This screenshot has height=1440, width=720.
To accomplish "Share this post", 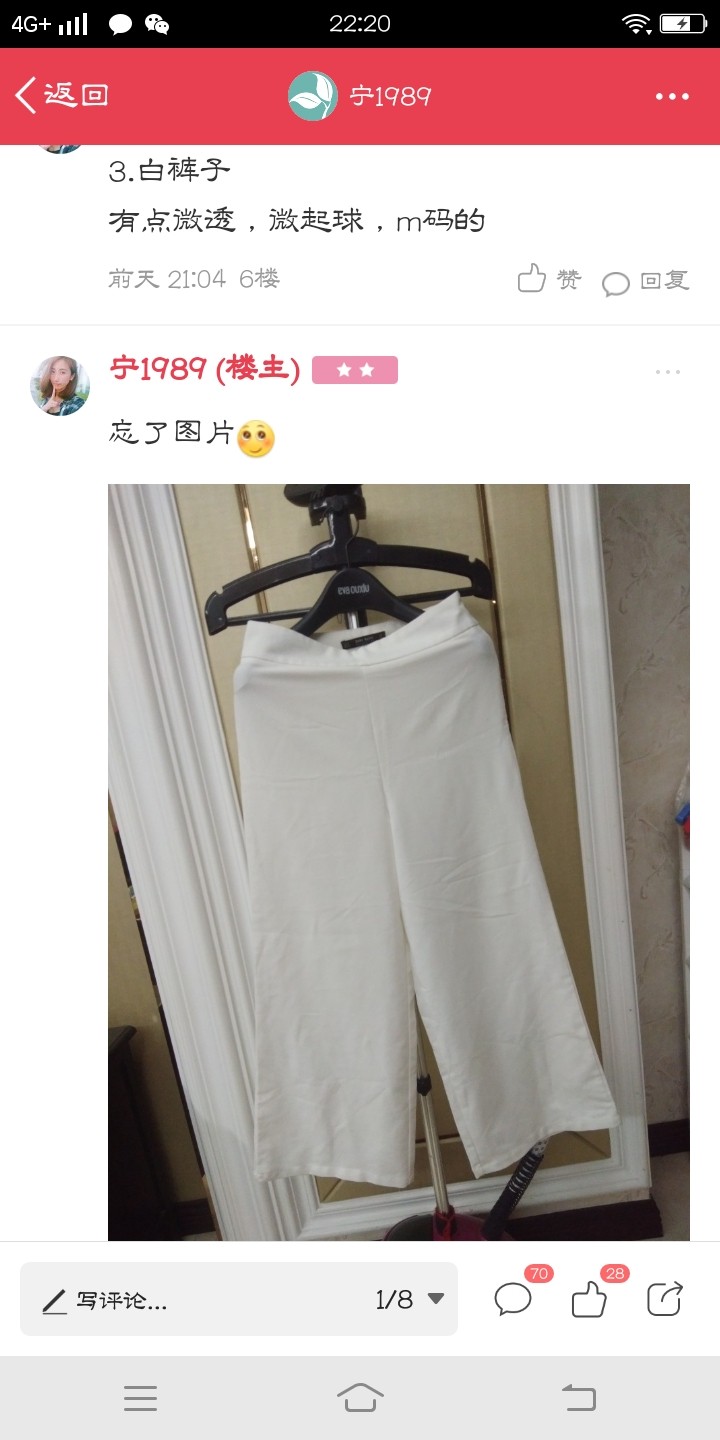I will click(x=665, y=1298).
